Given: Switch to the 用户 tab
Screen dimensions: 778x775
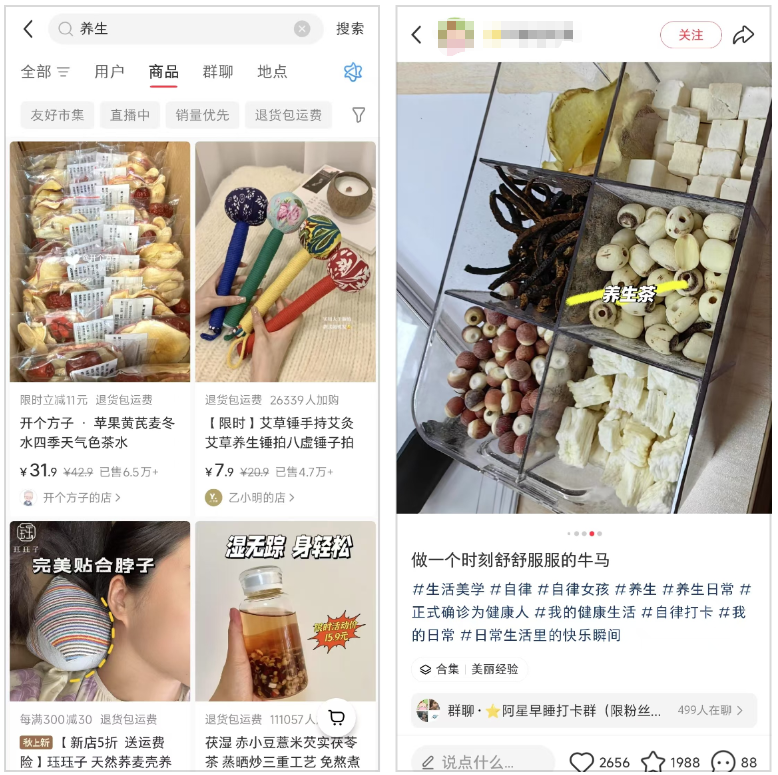Looking at the screenshot, I should pos(109,71).
